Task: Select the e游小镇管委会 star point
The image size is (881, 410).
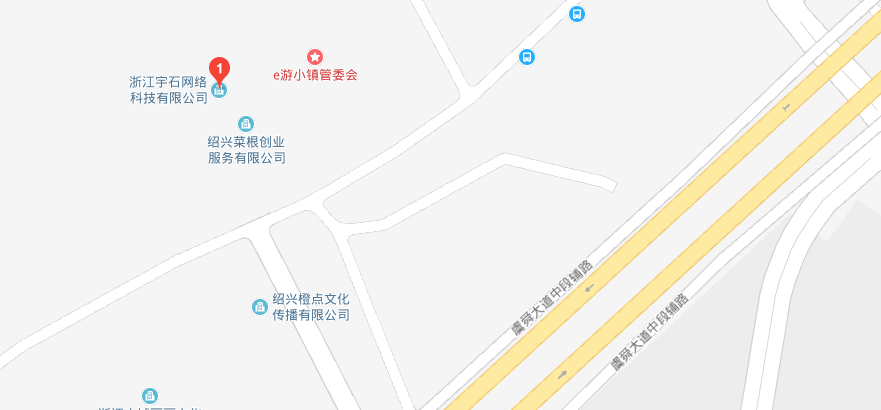Action: click(x=315, y=56)
